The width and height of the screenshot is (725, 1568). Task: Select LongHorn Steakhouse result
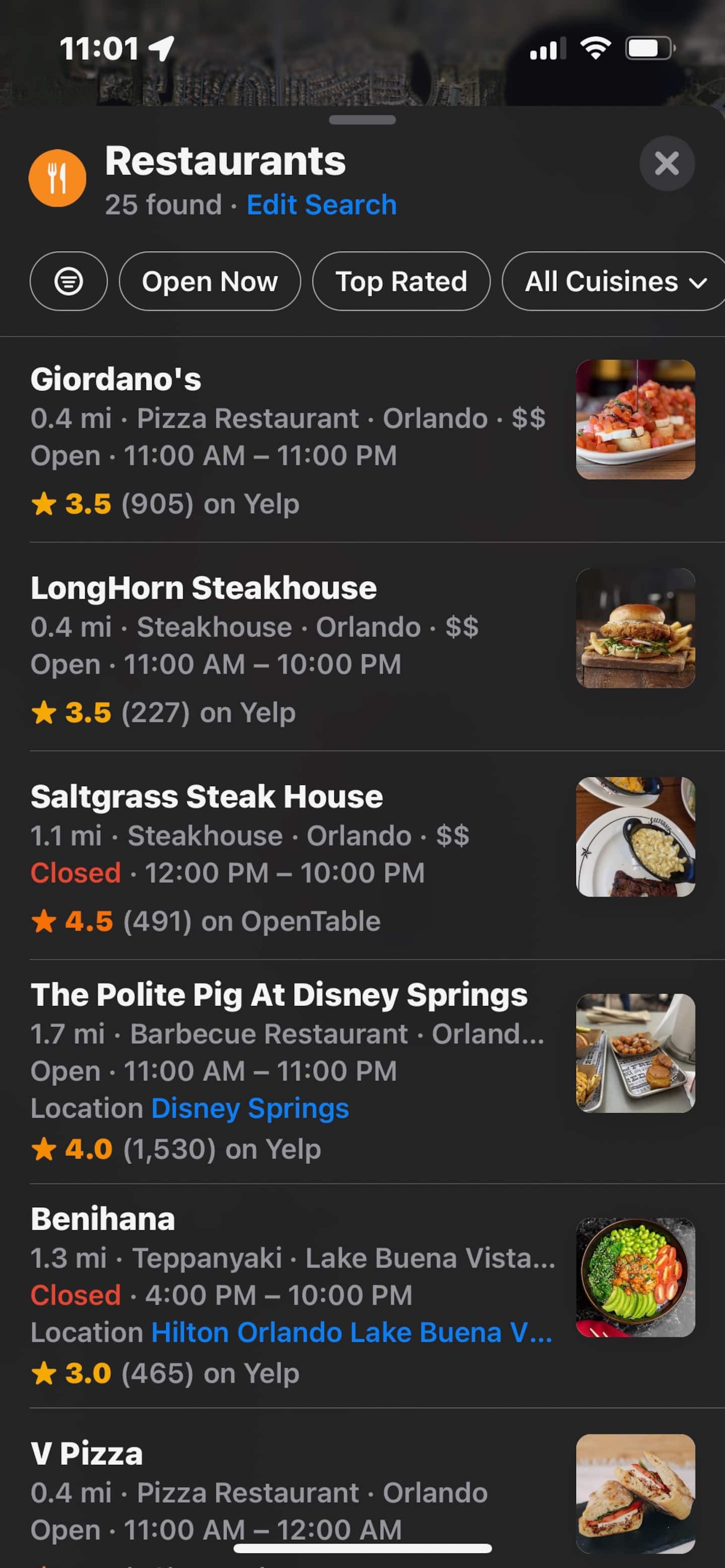tap(362, 647)
